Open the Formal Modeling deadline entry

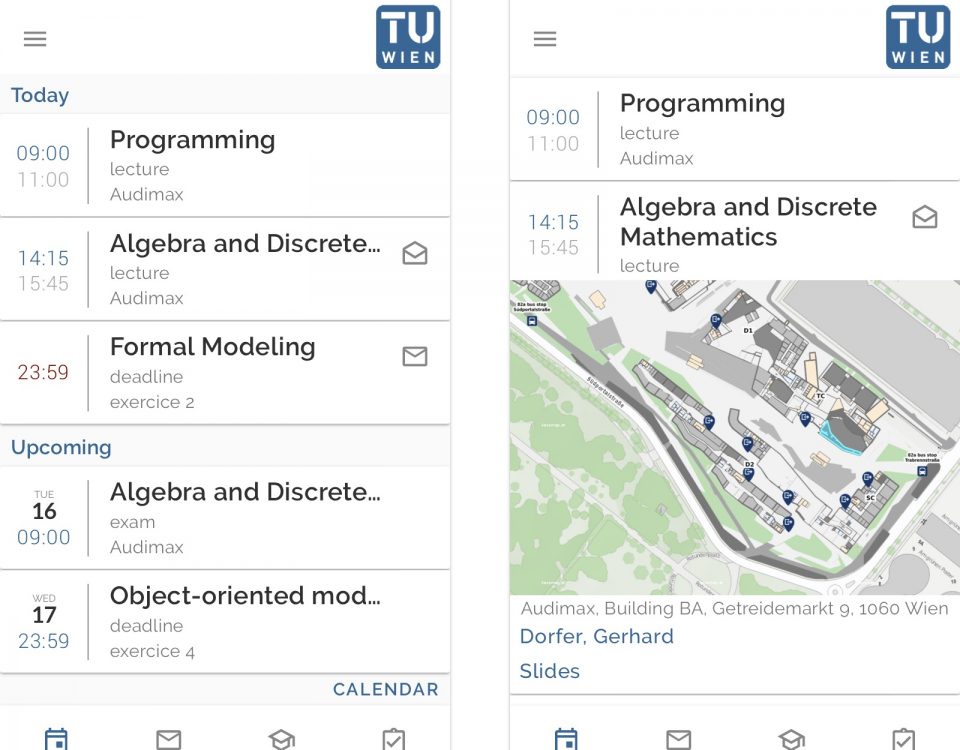point(212,373)
